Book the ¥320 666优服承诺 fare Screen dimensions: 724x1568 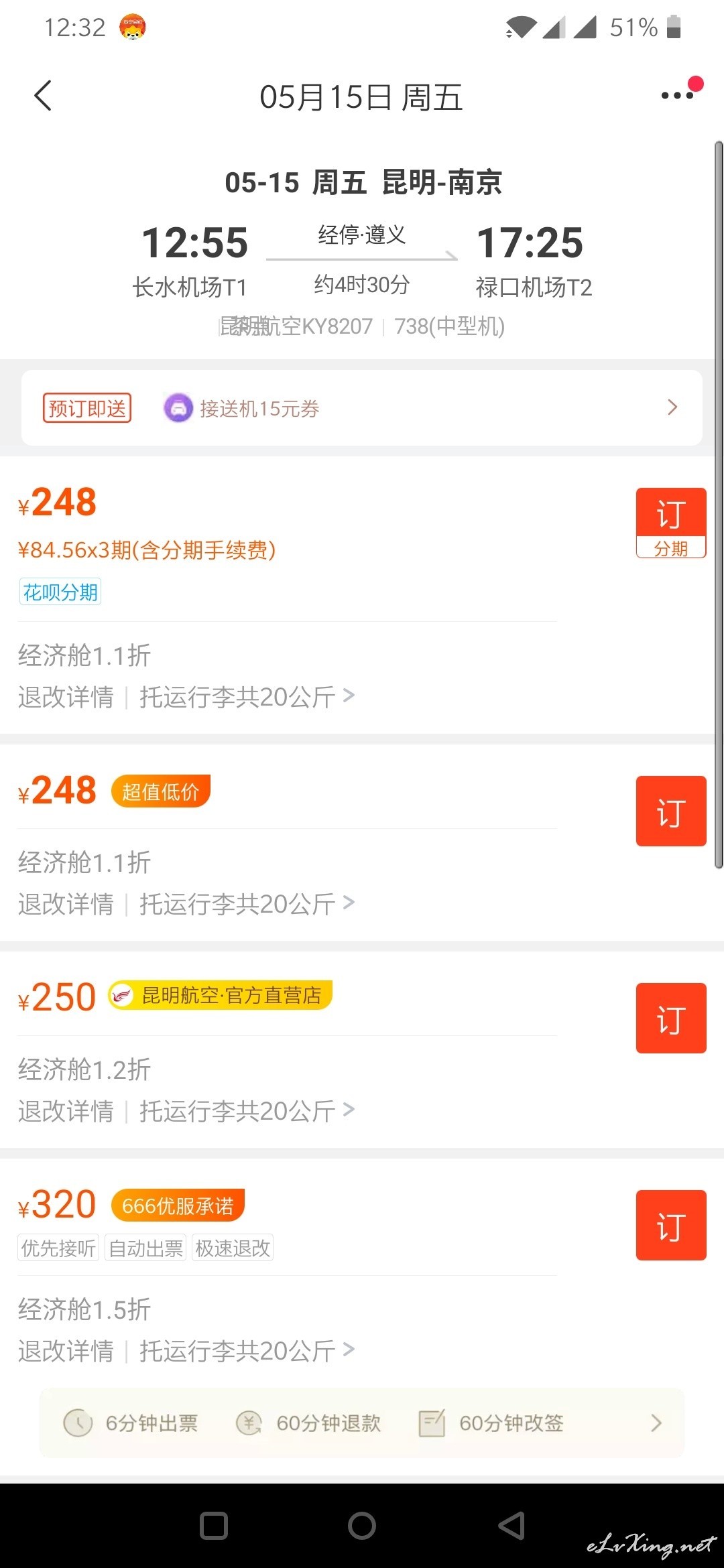(671, 1225)
